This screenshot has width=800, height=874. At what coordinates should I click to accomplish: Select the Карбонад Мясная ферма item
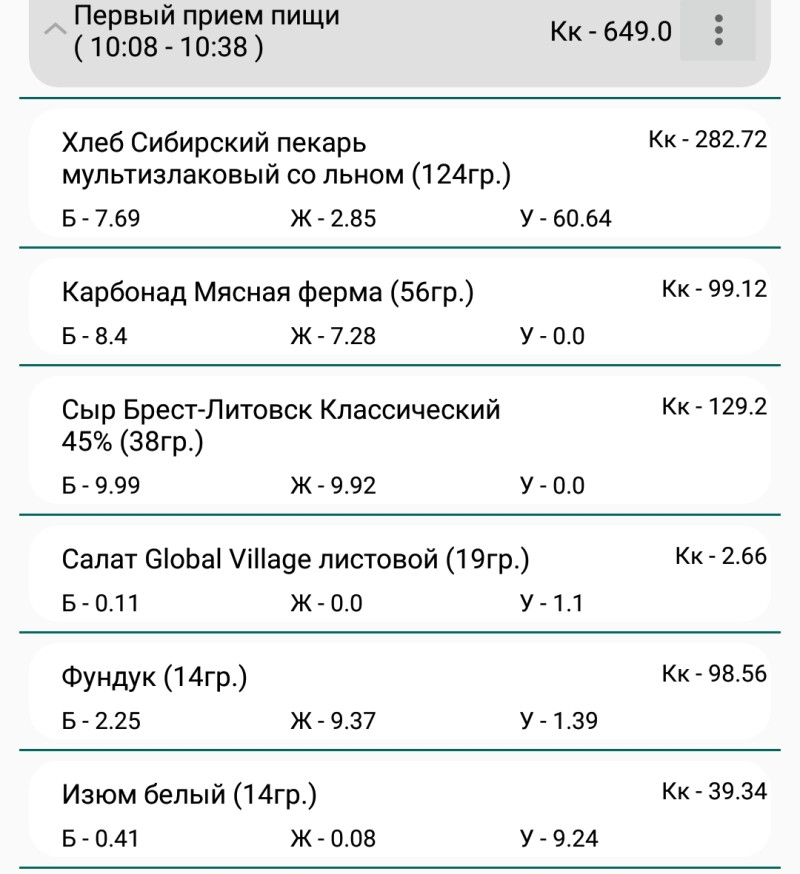400,312
